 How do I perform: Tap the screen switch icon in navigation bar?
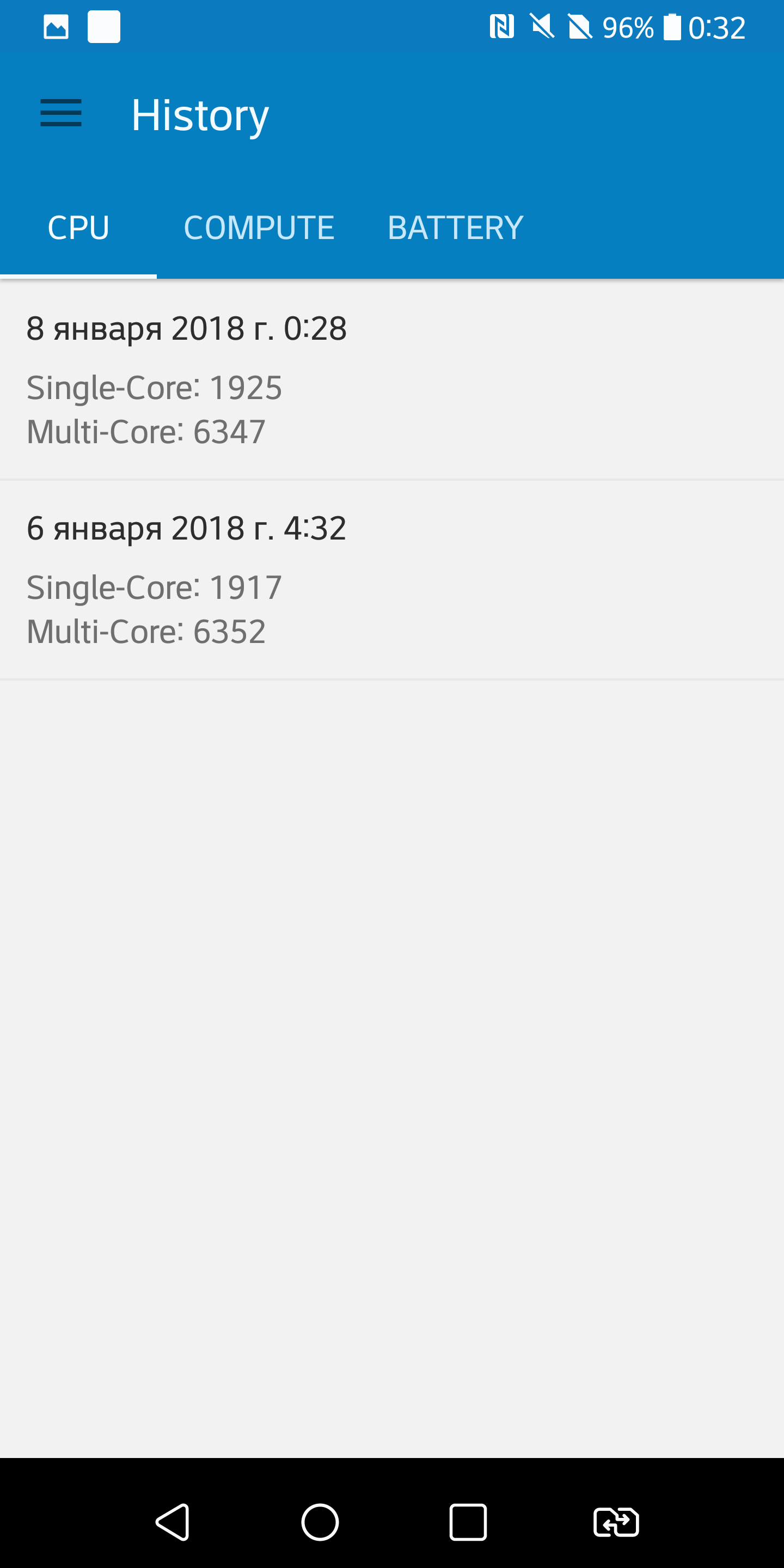[x=616, y=1522]
